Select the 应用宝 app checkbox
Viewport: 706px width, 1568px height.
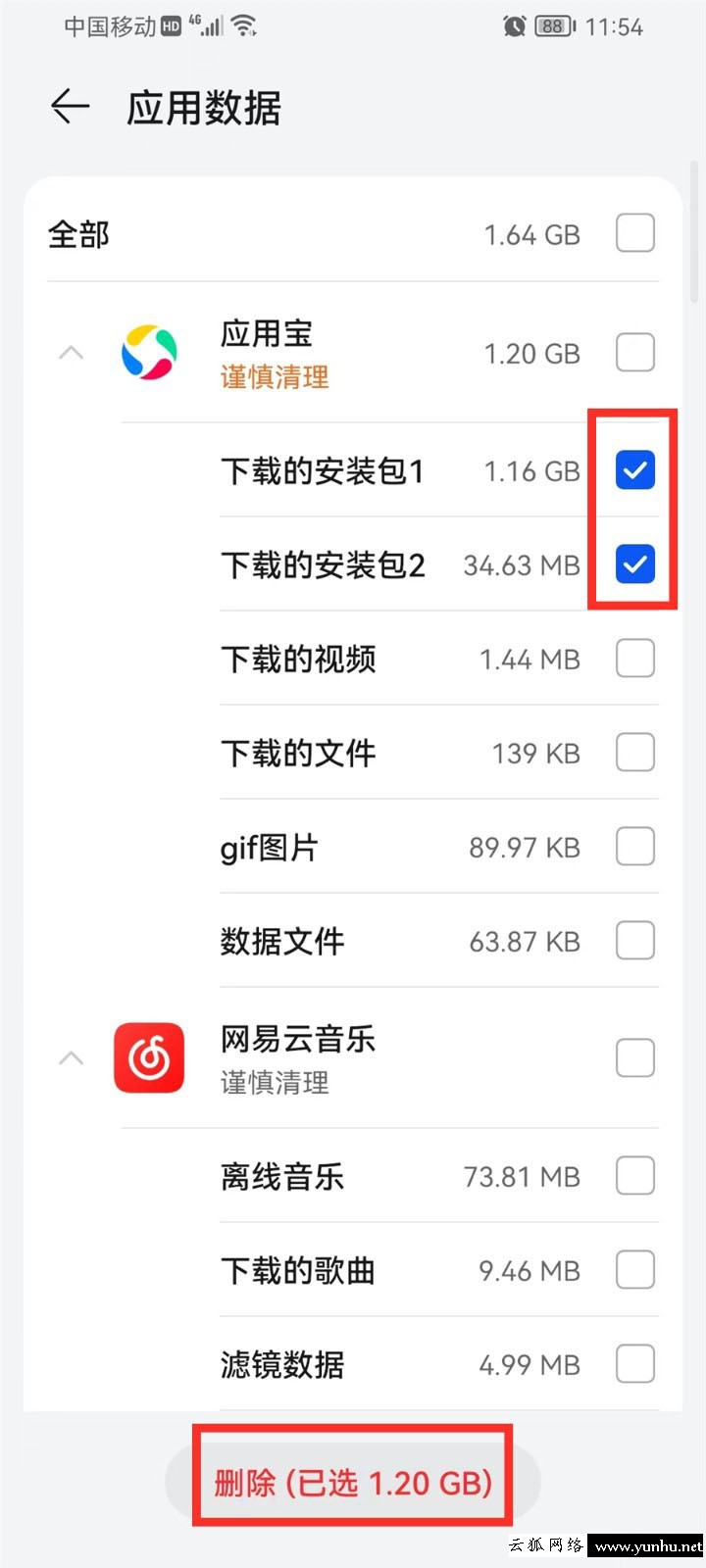click(635, 353)
